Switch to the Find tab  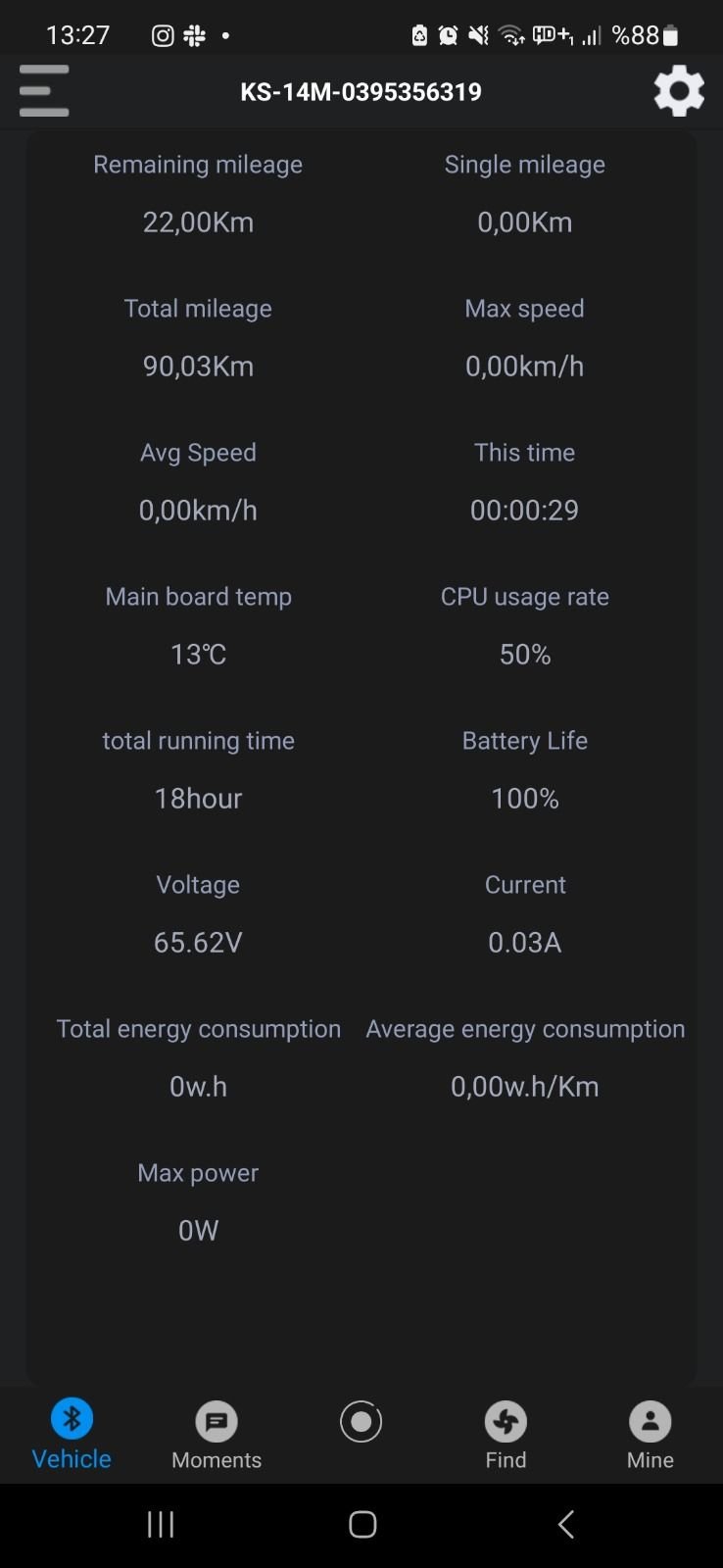[506, 1435]
